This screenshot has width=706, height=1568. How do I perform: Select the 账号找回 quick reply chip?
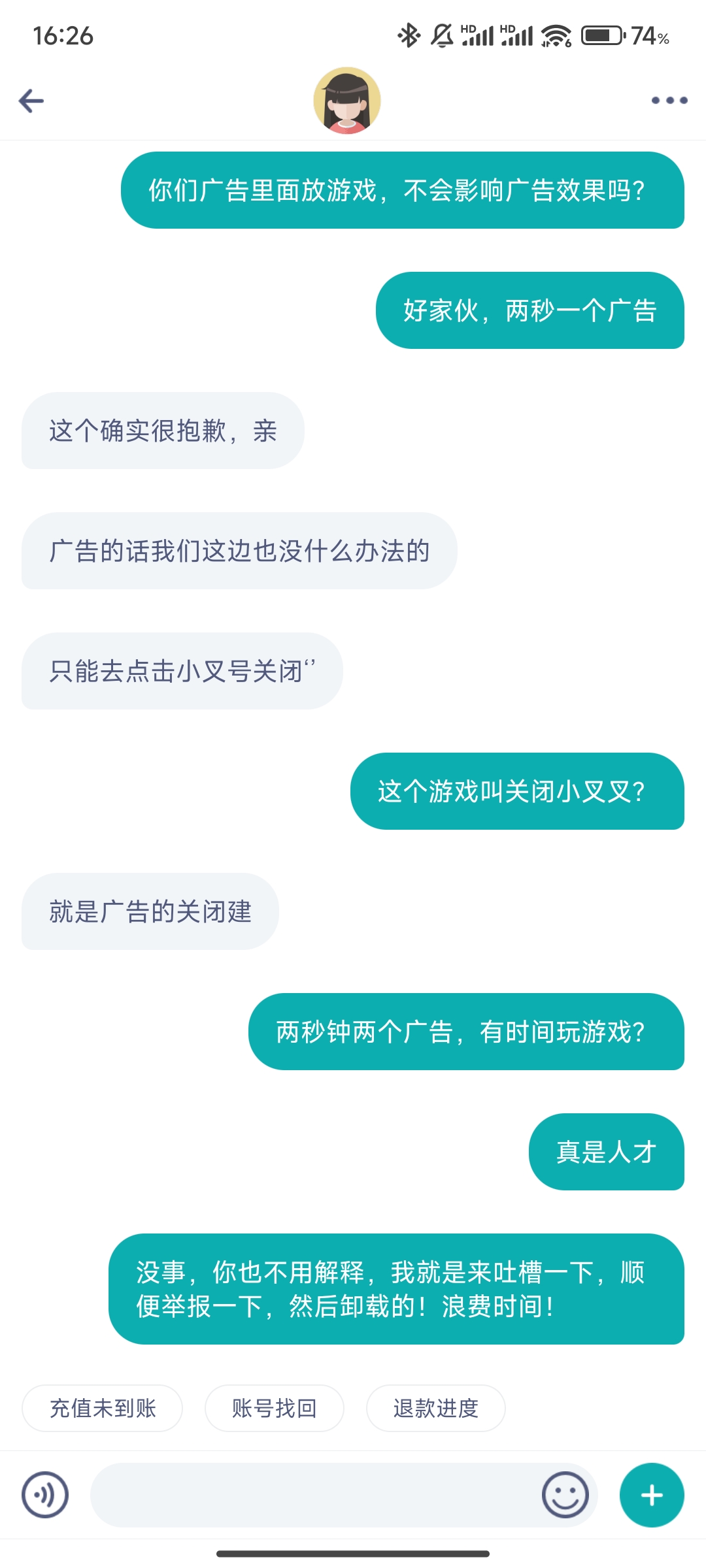coord(275,1408)
